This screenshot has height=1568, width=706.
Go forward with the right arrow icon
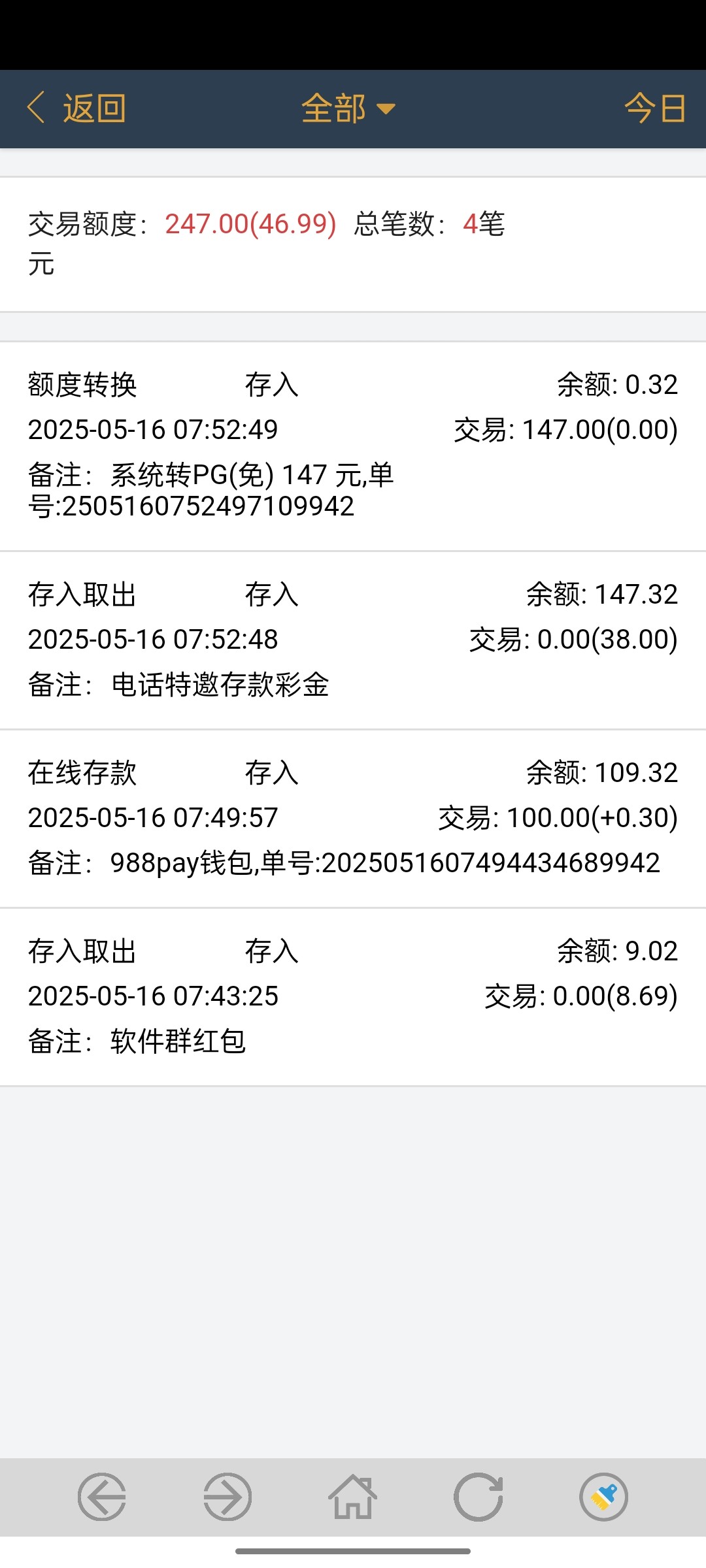pos(227,1497)
